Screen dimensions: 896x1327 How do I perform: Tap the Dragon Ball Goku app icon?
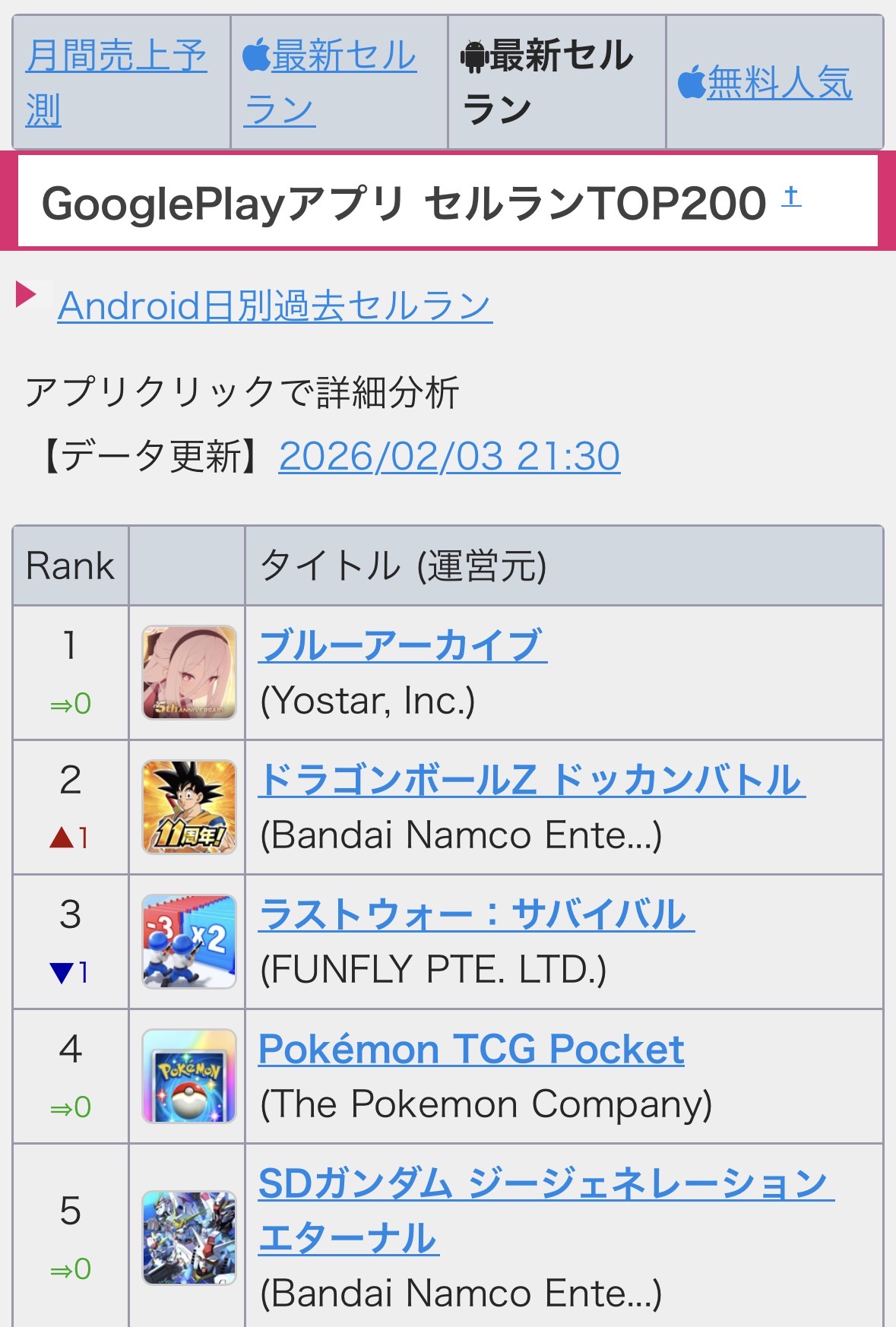point(189,807)
